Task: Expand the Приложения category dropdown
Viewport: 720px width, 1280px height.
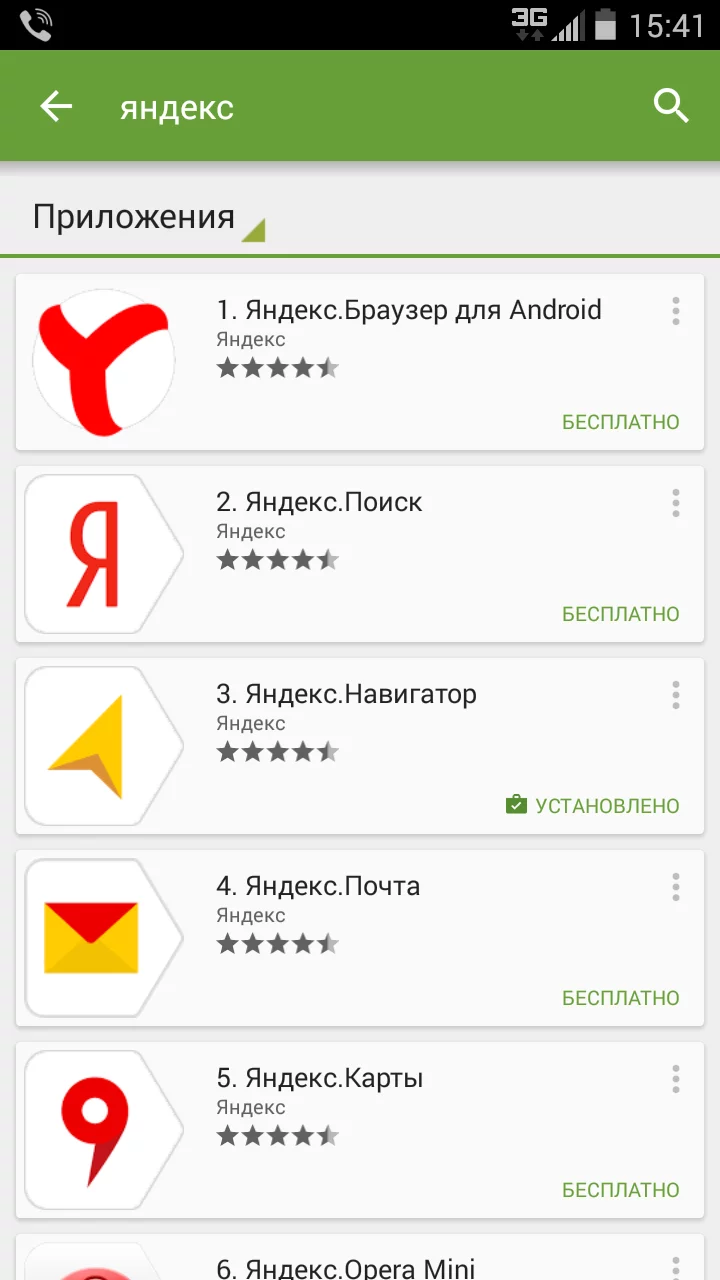Action: pyautogui.click(x=148, y=218)
